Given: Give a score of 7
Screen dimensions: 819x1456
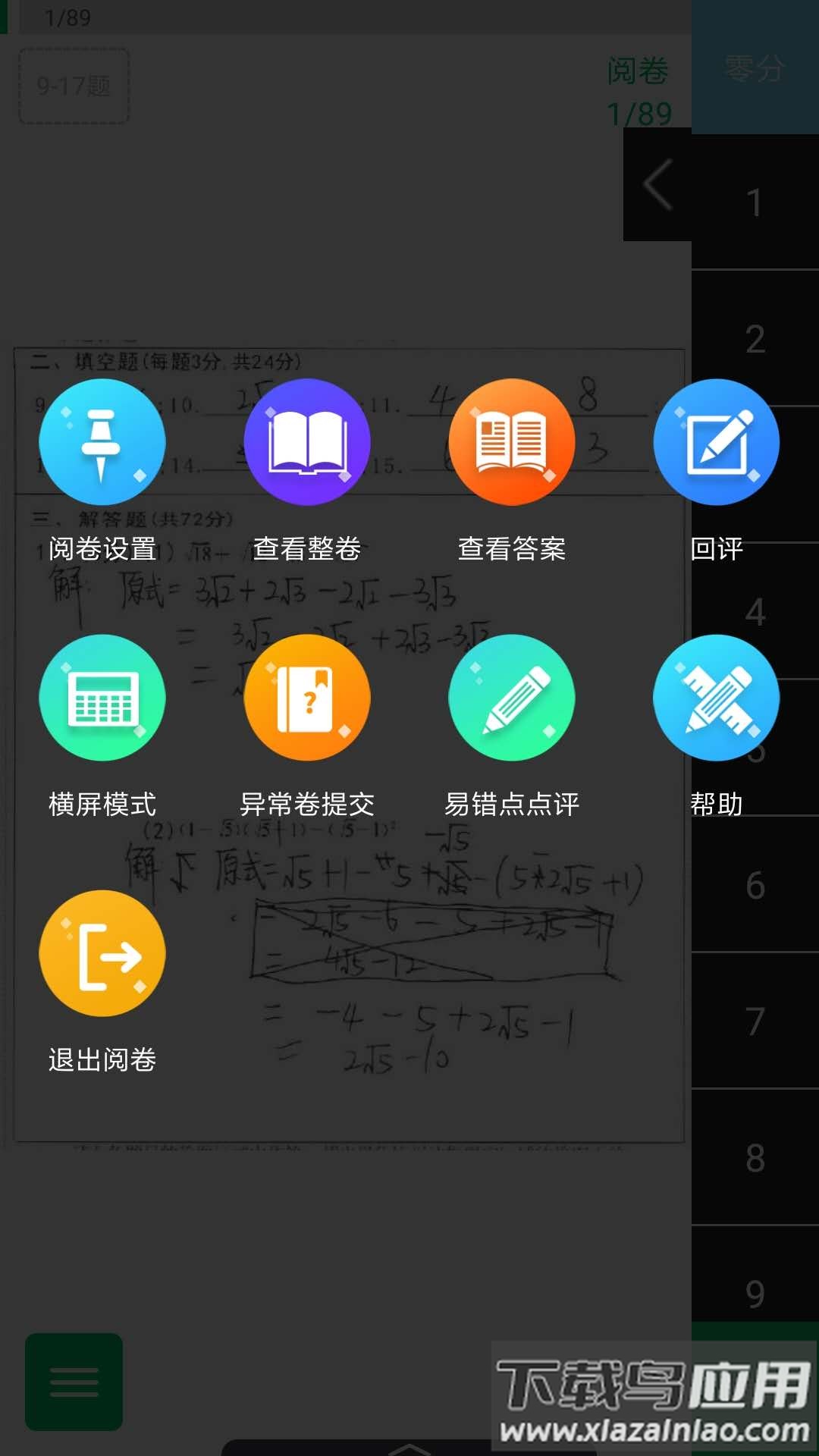Looking at the screenshot, I should tap(755, 1021).
